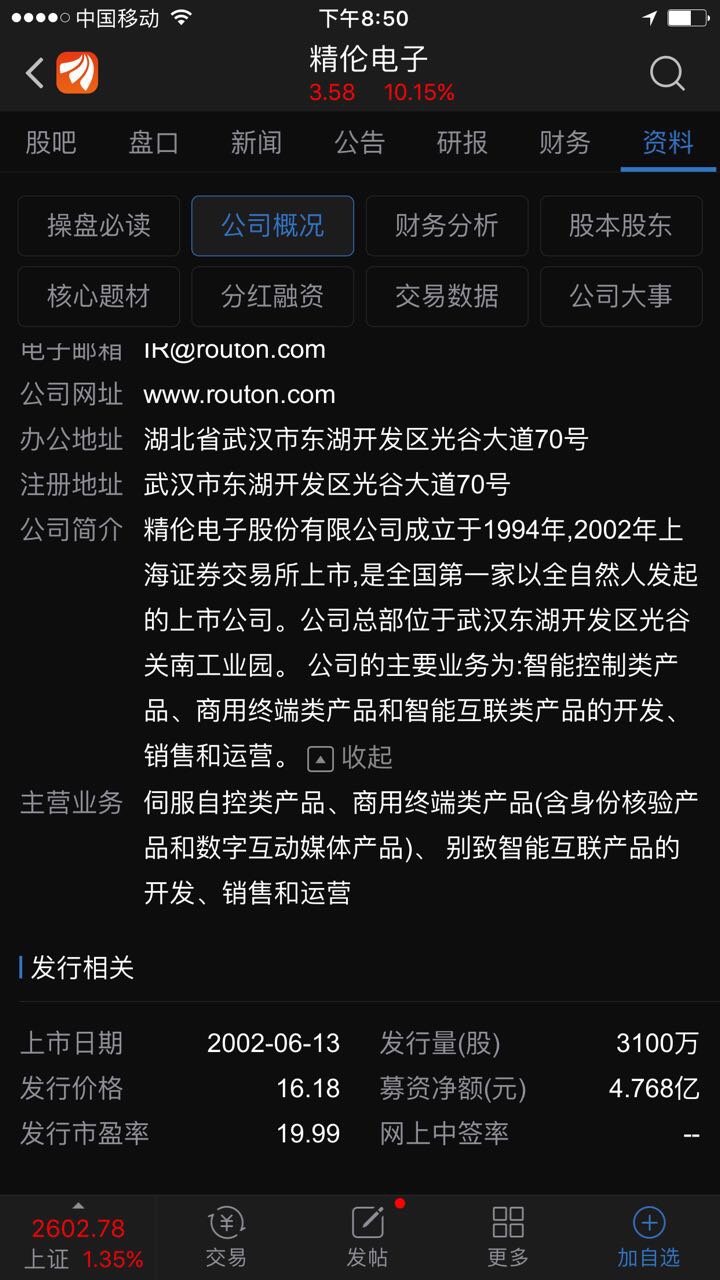Image resolution: width=720 pixels, height=1280 pixels.
Task: Open the search magnifier icon
Action: (x=666, y=73)
